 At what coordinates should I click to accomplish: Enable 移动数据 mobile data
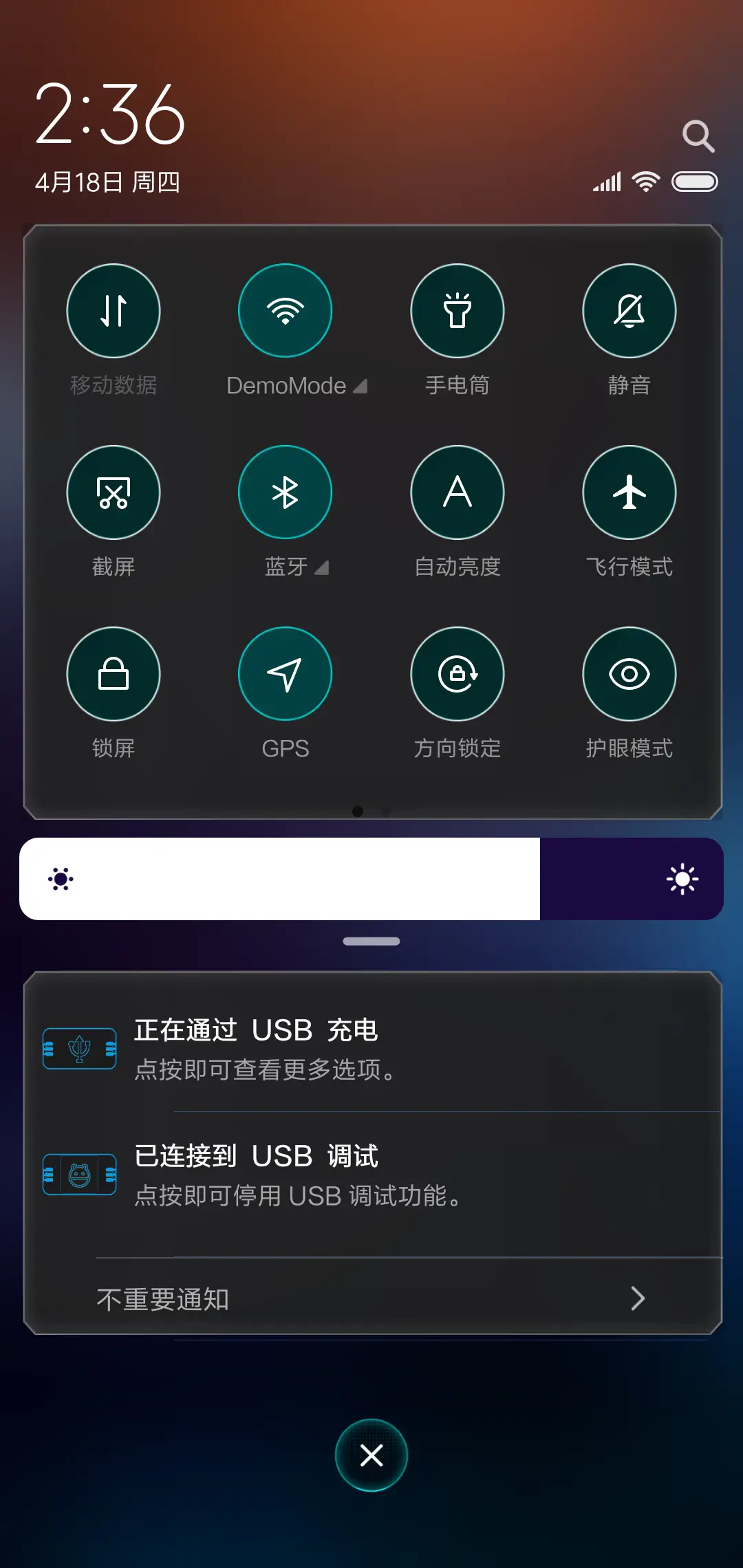coord(114,311)
